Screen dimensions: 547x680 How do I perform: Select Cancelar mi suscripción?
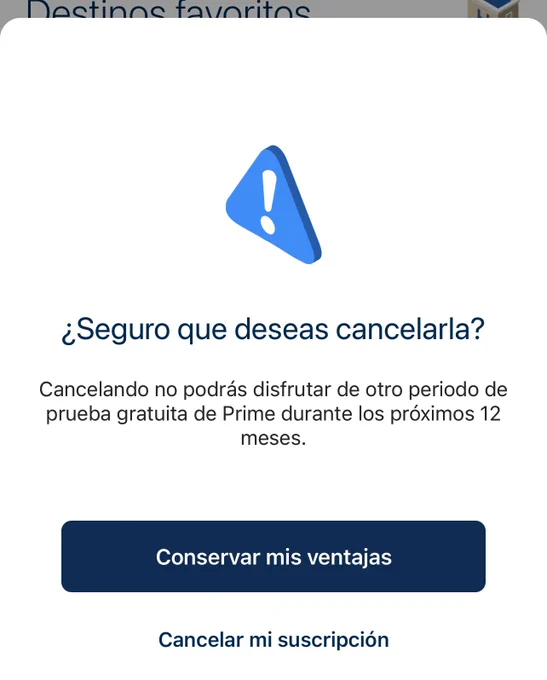point(273,640)
